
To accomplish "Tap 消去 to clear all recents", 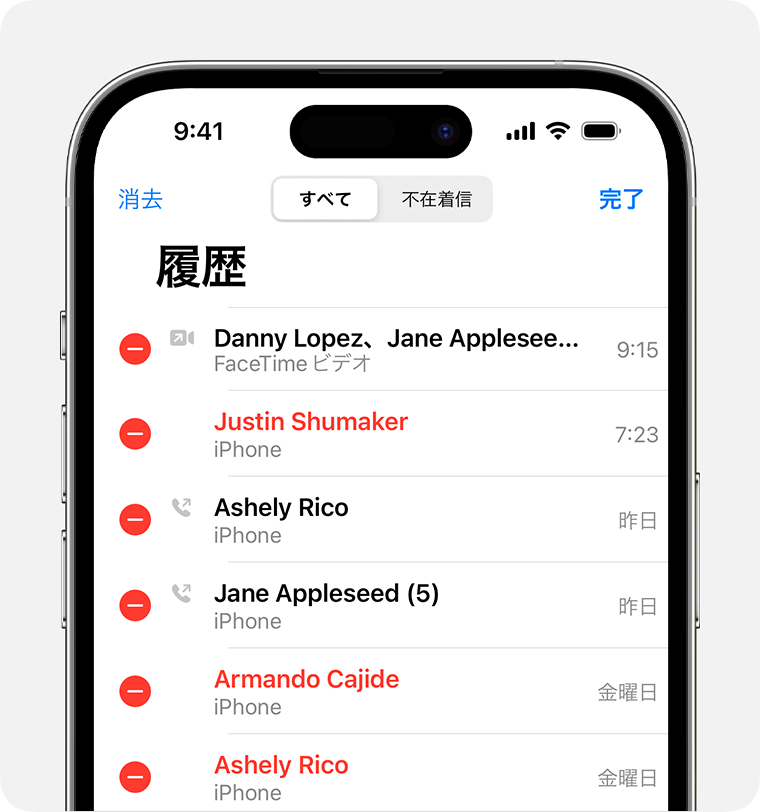I will click(x=140, y=199).
